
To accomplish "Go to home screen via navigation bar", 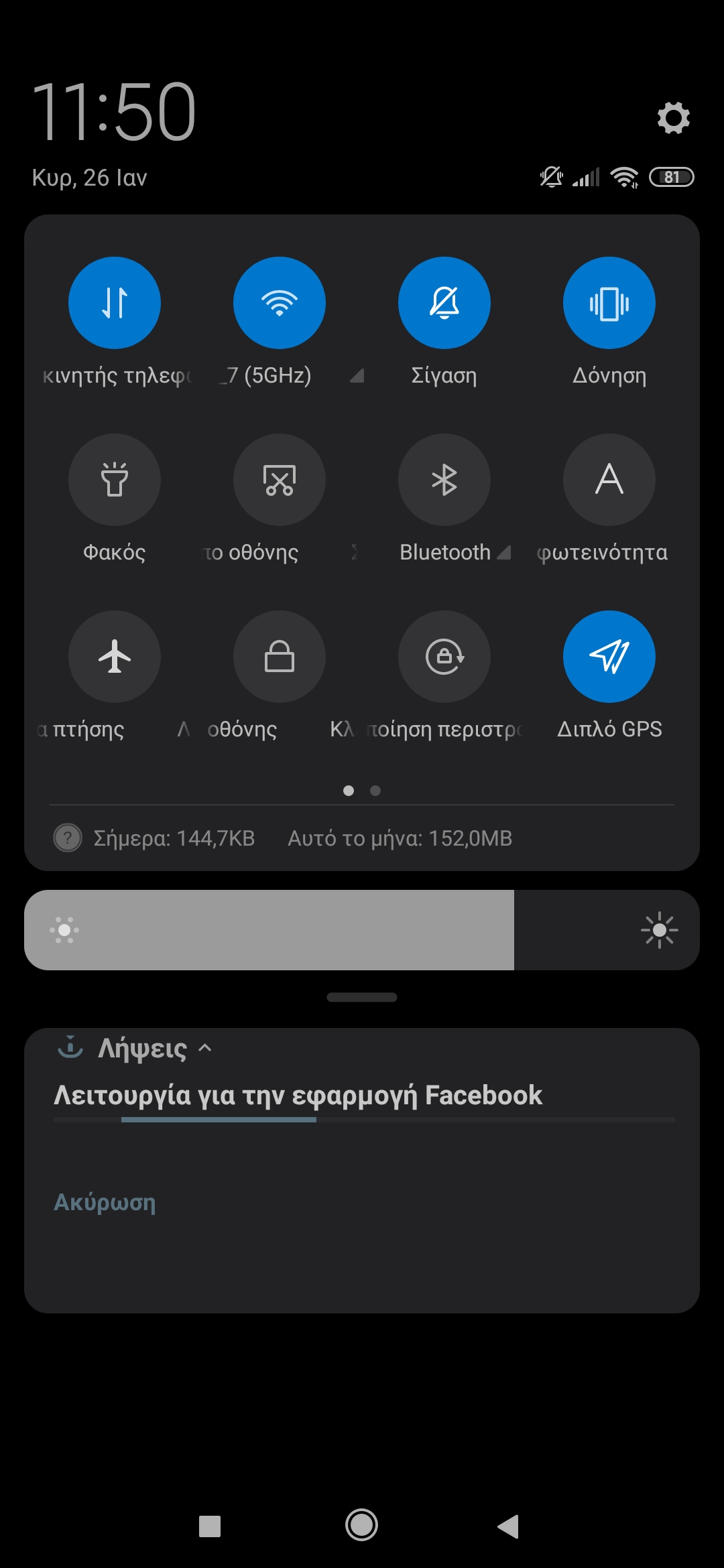I will (361, 1525).
